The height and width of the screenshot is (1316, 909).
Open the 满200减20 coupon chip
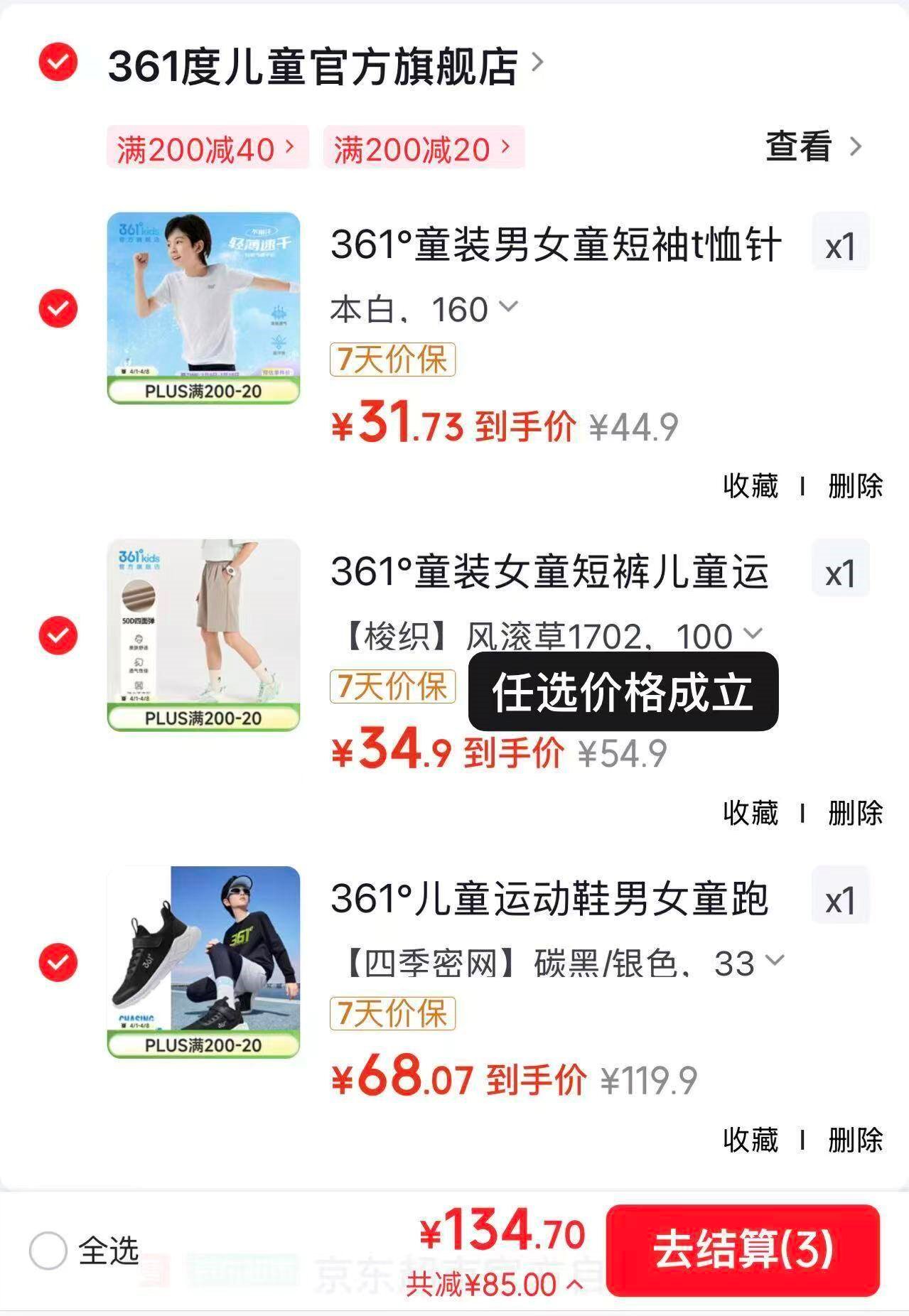(423, 148)
